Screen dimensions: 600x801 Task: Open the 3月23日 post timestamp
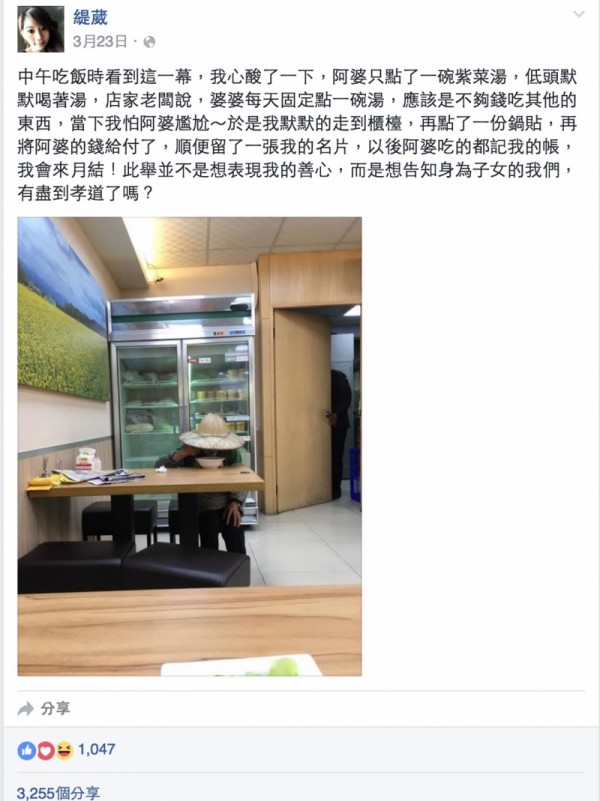(100, 41)
